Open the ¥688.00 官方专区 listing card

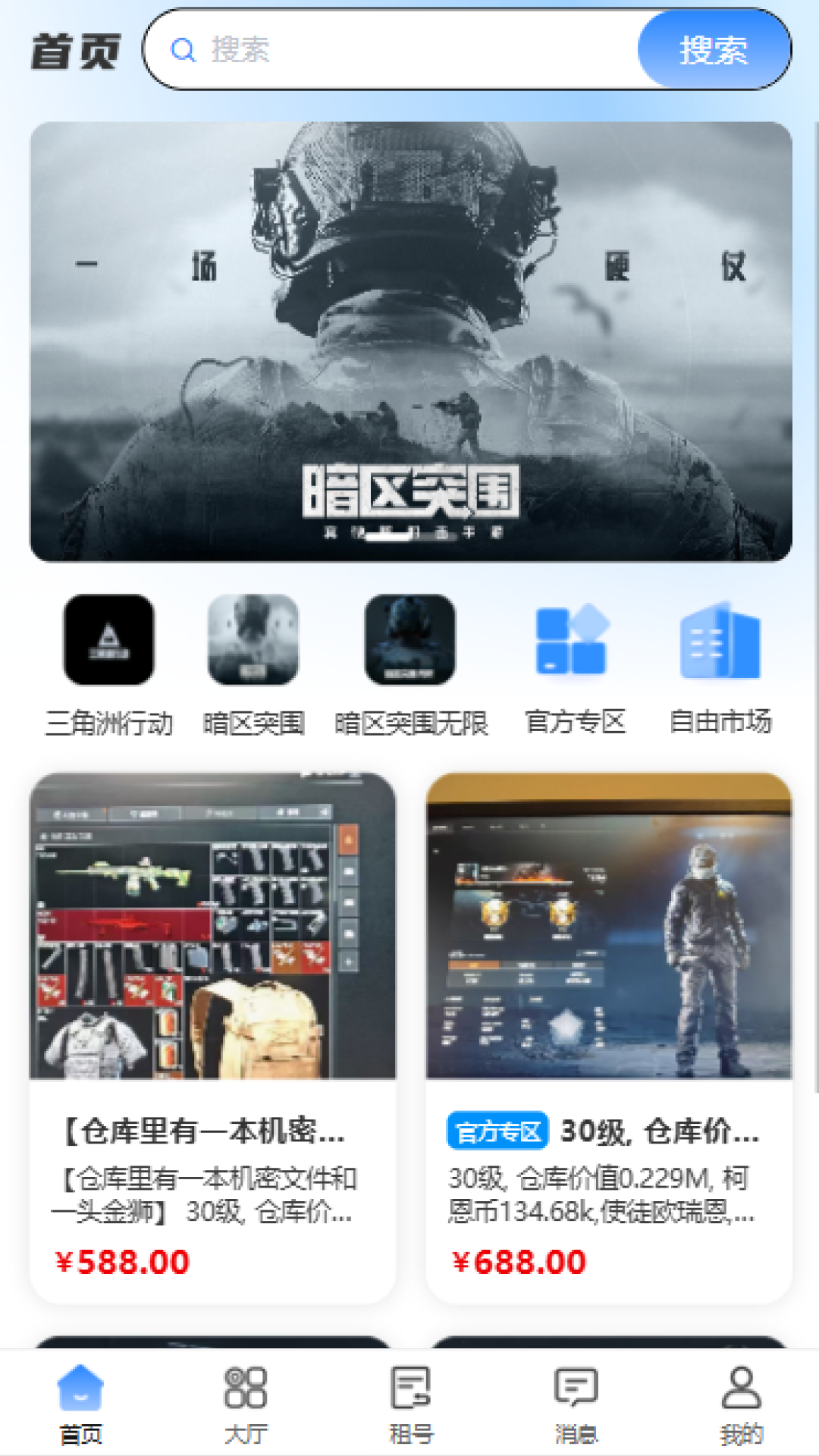[609, 1039]
